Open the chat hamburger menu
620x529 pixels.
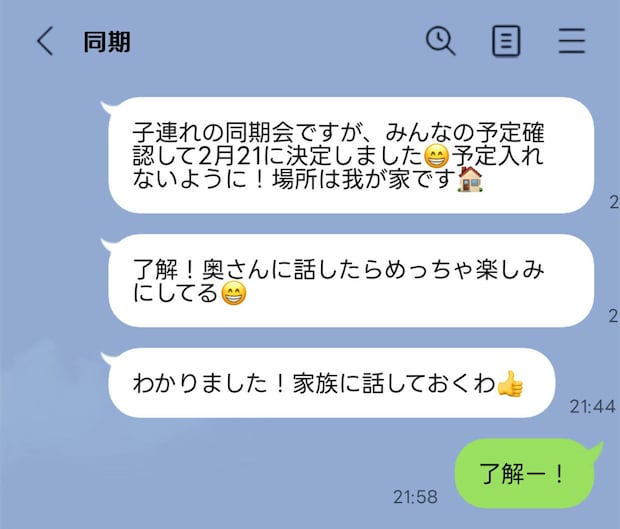pos(571,41)
